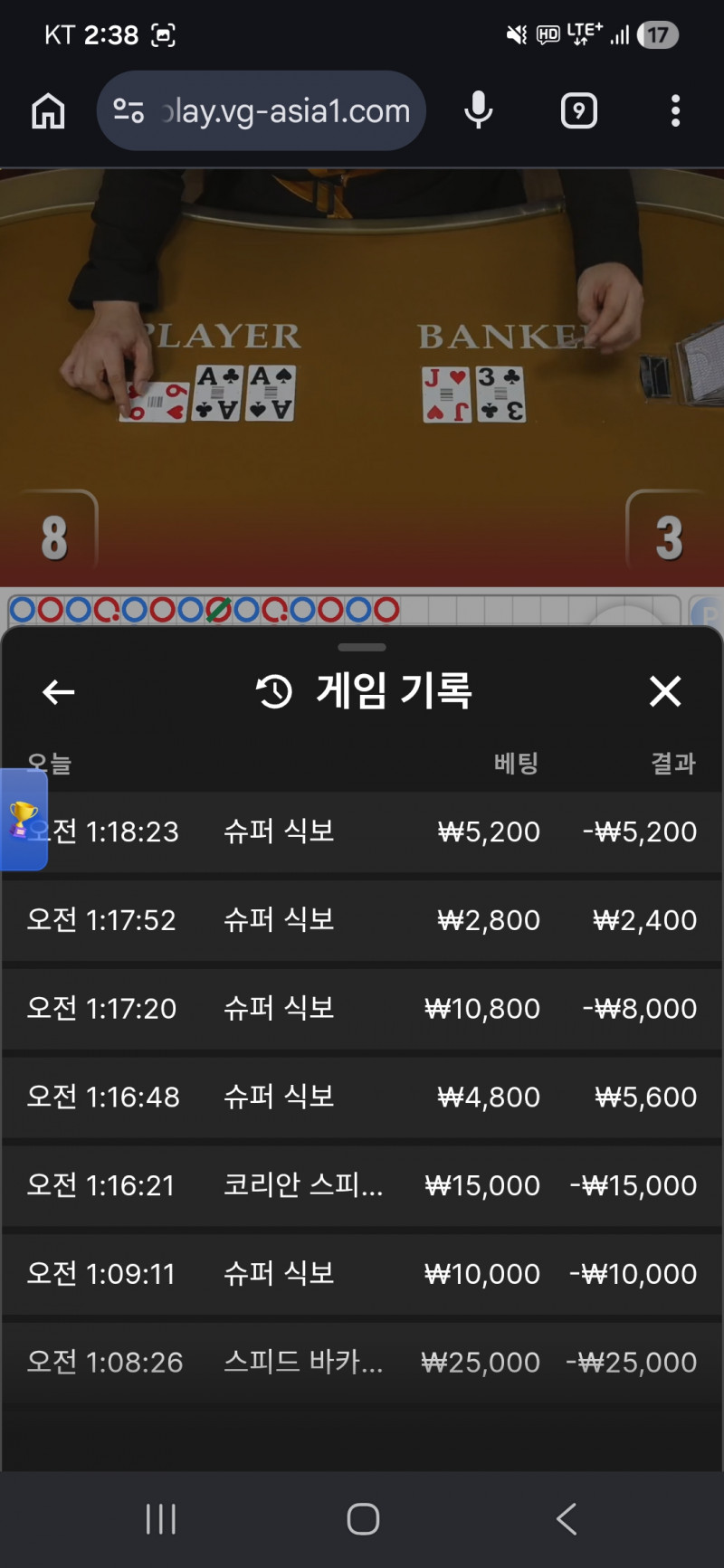724x1568 pixels.
Task: View the 오전 1:17:20 슈퍼 식보 record
Action: 362,1009
